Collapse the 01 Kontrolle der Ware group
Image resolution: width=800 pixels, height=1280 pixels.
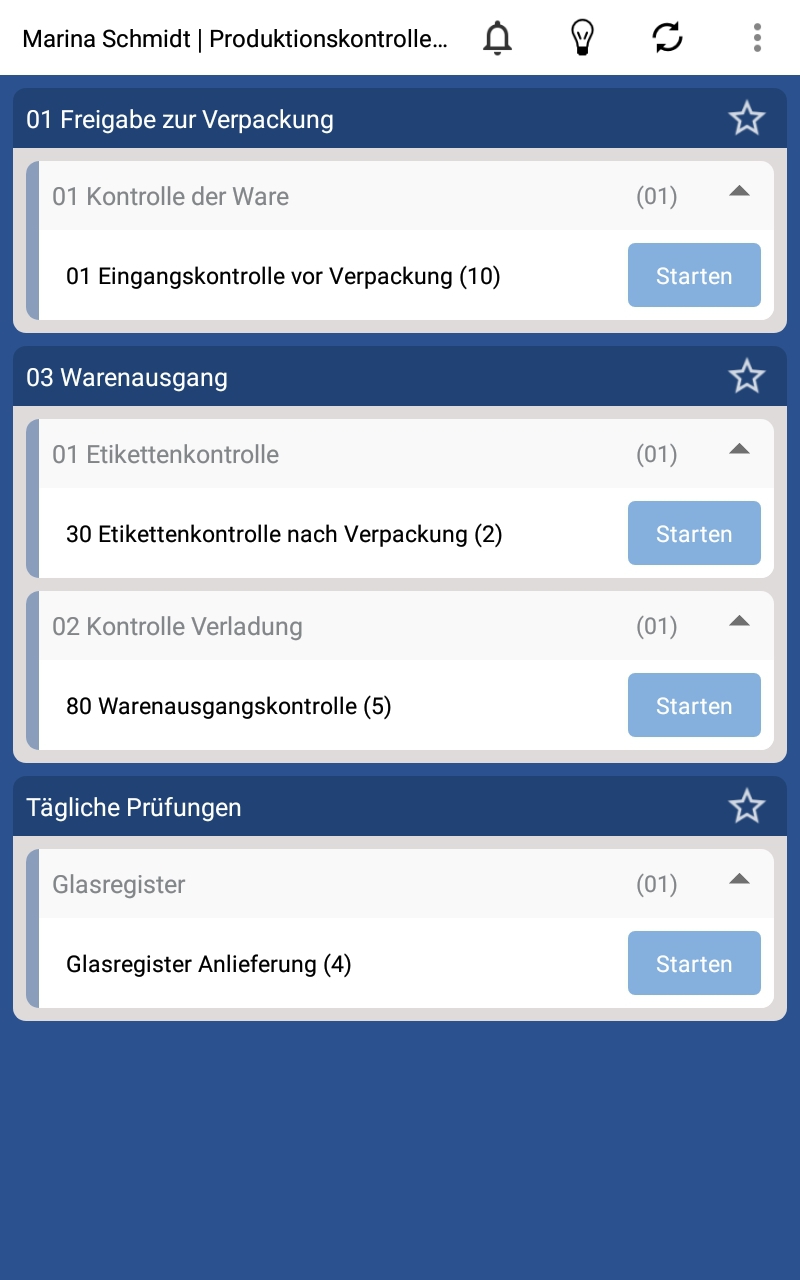coord(739,191)
